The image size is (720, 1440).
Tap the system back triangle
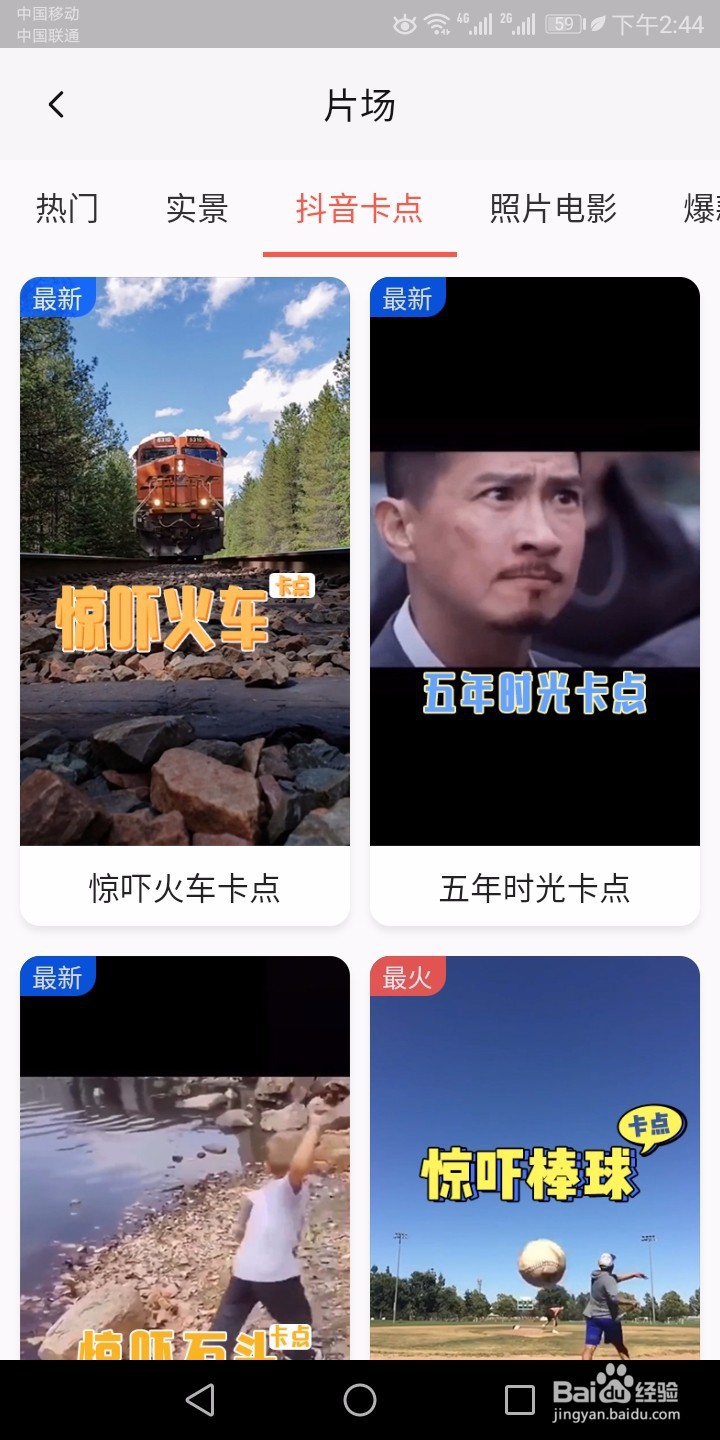[x=200, y=1400]
